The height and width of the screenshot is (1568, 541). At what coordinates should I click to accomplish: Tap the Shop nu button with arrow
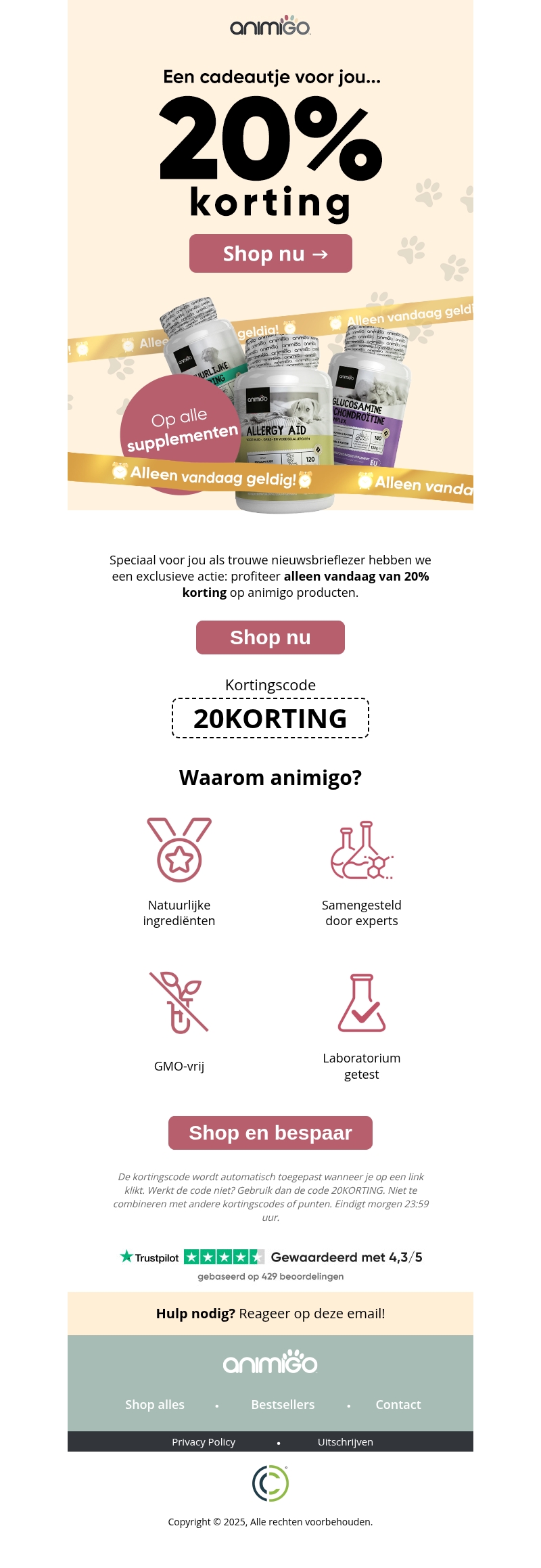(270, 254)
